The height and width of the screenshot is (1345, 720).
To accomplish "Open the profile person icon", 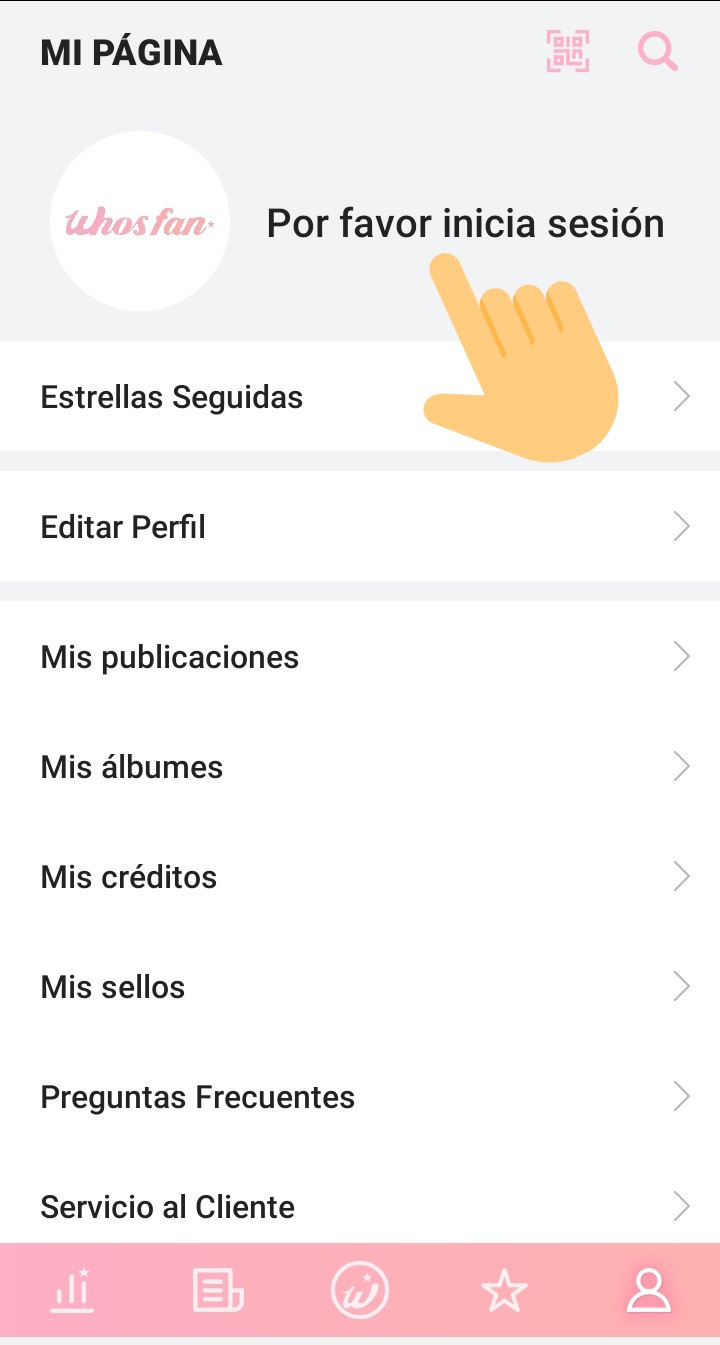I will [648, 1290].
